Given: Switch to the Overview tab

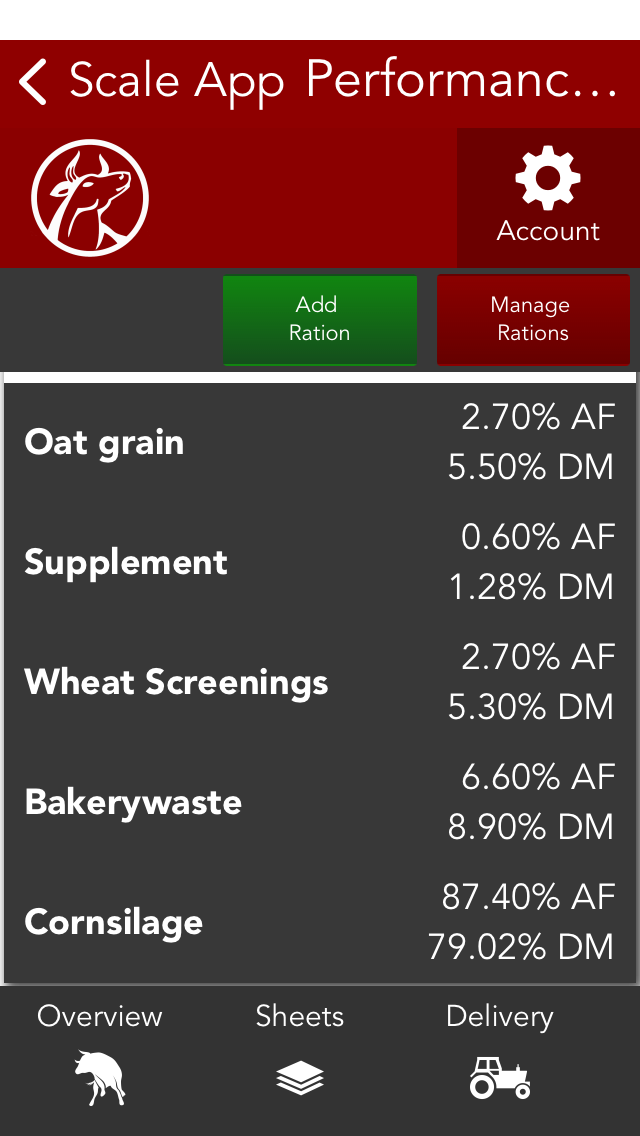Looking at the screenshot, I should click(100, 1055).
